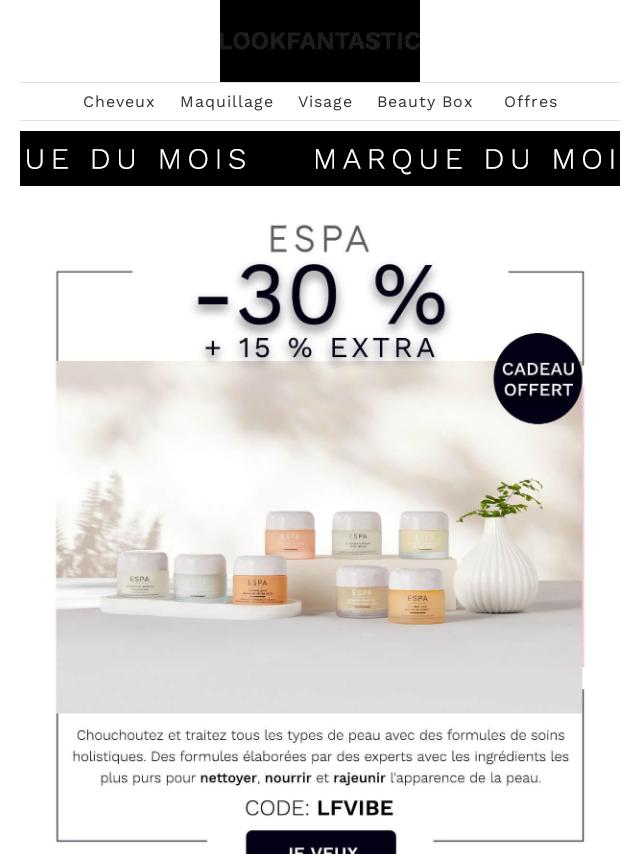Open the Beauty Box link

pos(425,102)
